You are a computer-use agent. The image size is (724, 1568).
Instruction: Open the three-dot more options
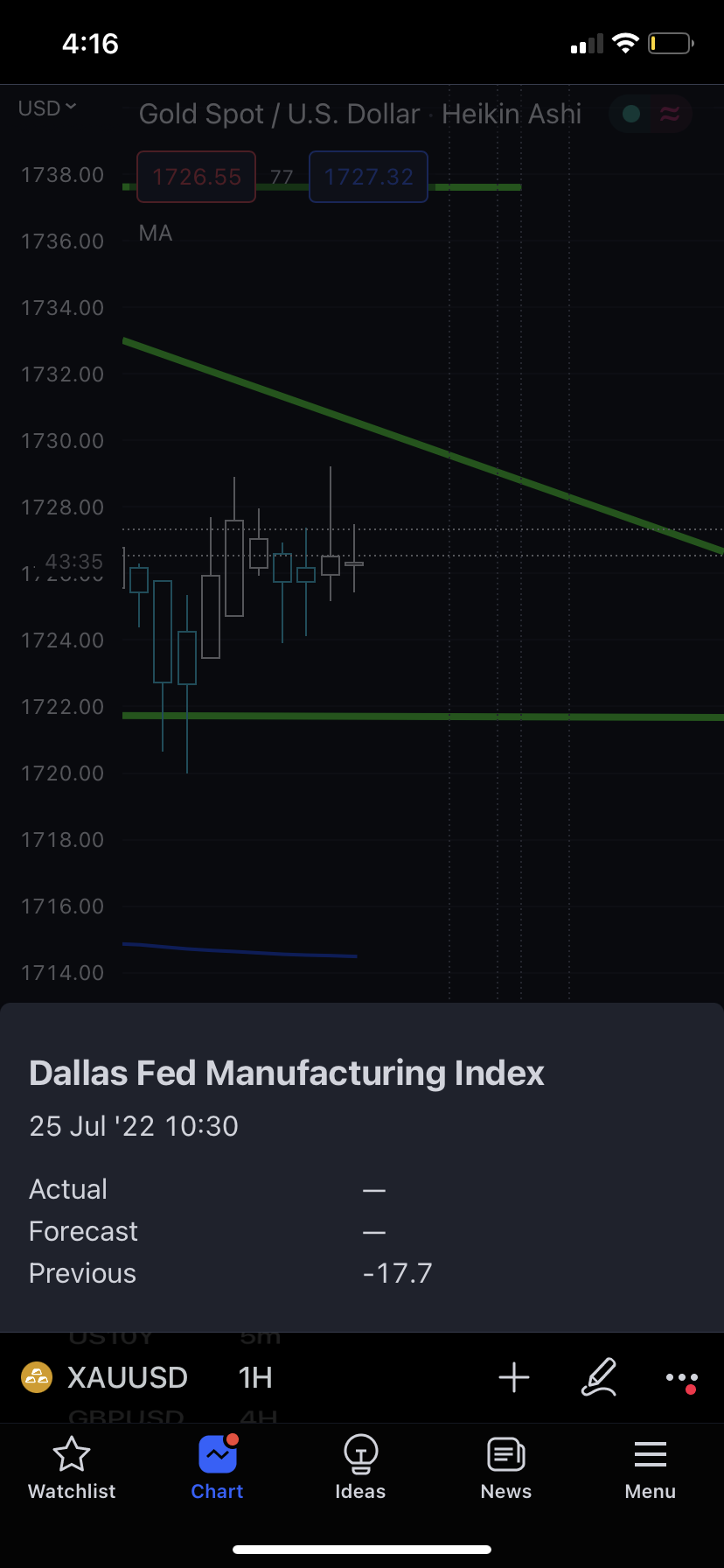681,1378
